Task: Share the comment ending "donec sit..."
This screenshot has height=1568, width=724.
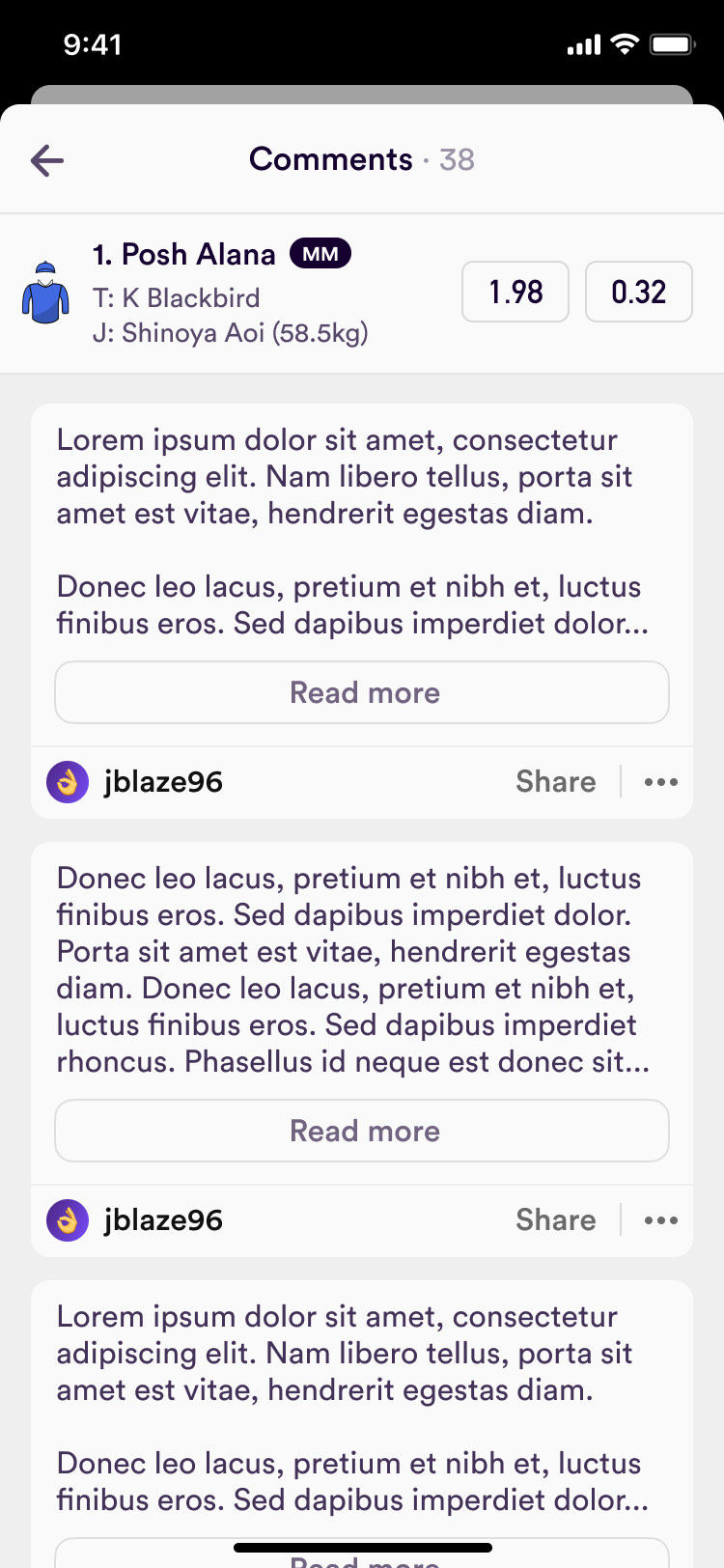Action: click(x=555, y=1220)
